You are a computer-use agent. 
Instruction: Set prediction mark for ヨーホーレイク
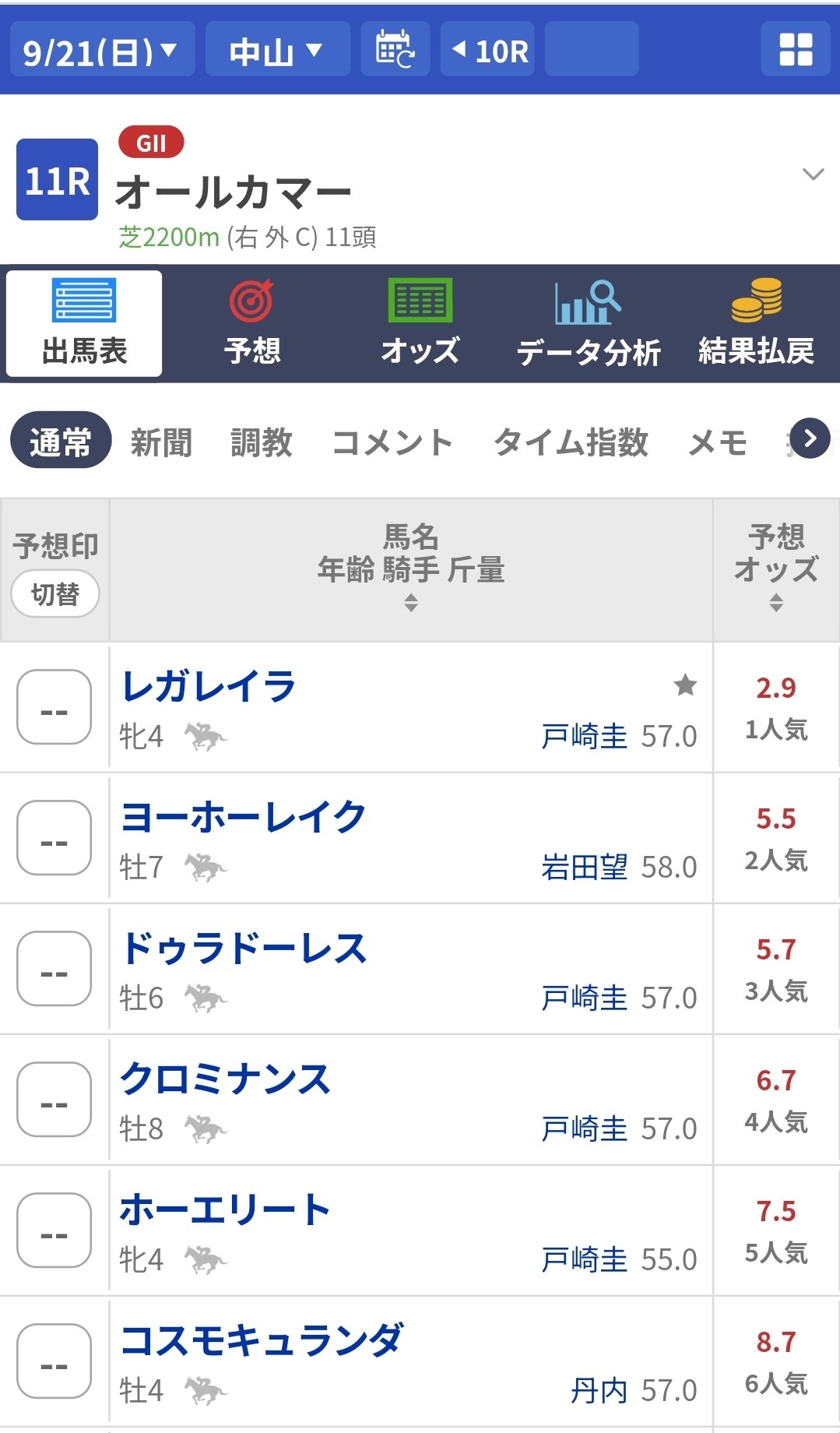54,838
